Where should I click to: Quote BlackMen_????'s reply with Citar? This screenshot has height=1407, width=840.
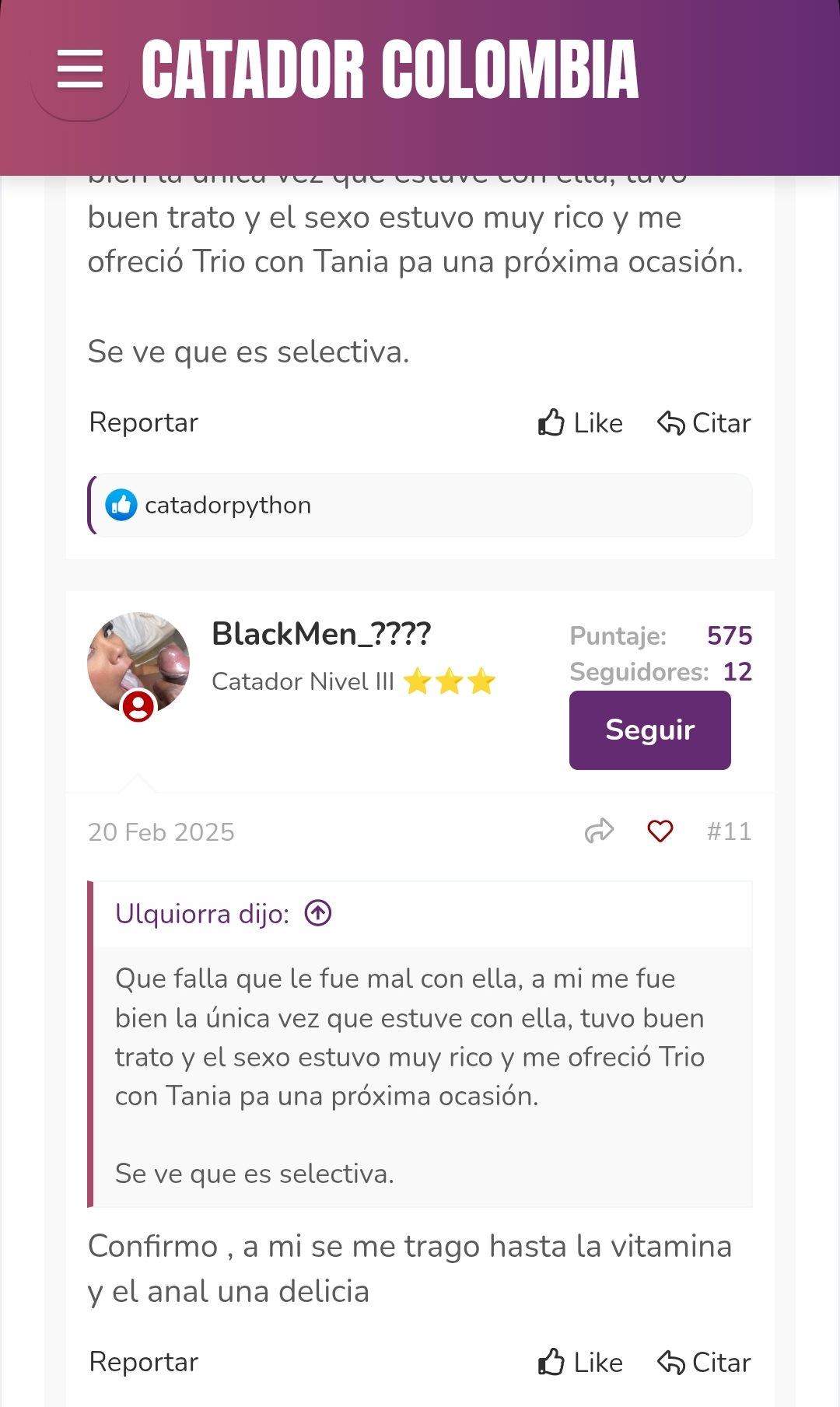point(704,1363)
